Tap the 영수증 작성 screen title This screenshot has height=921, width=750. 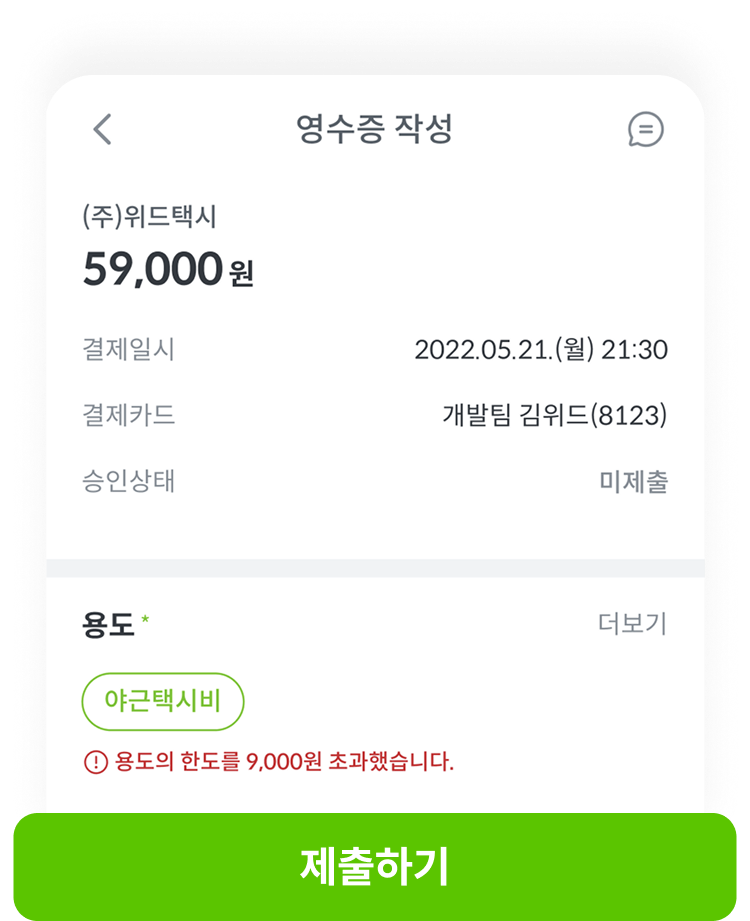(375, 127)
